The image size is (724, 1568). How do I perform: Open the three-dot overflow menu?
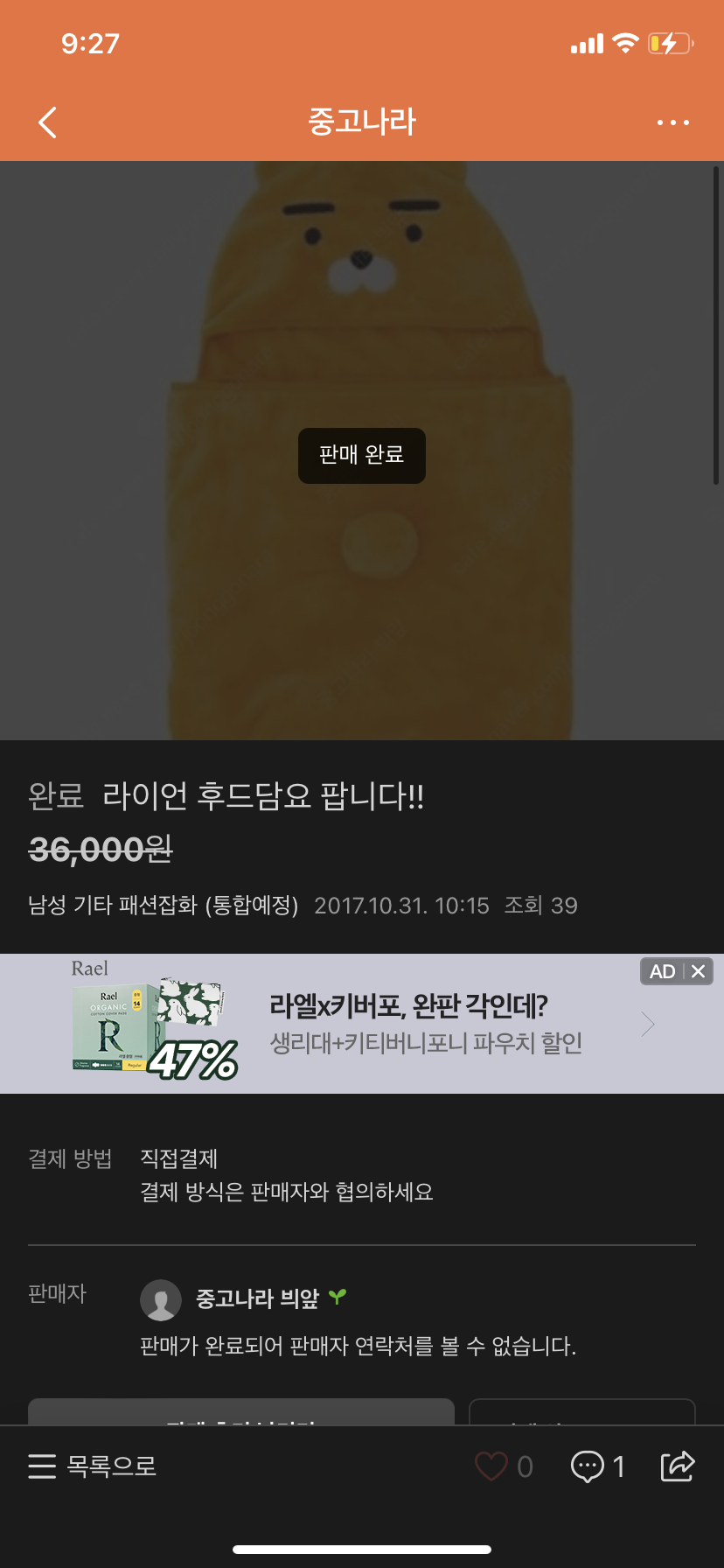pyautogui.click(x=672, y=122)
